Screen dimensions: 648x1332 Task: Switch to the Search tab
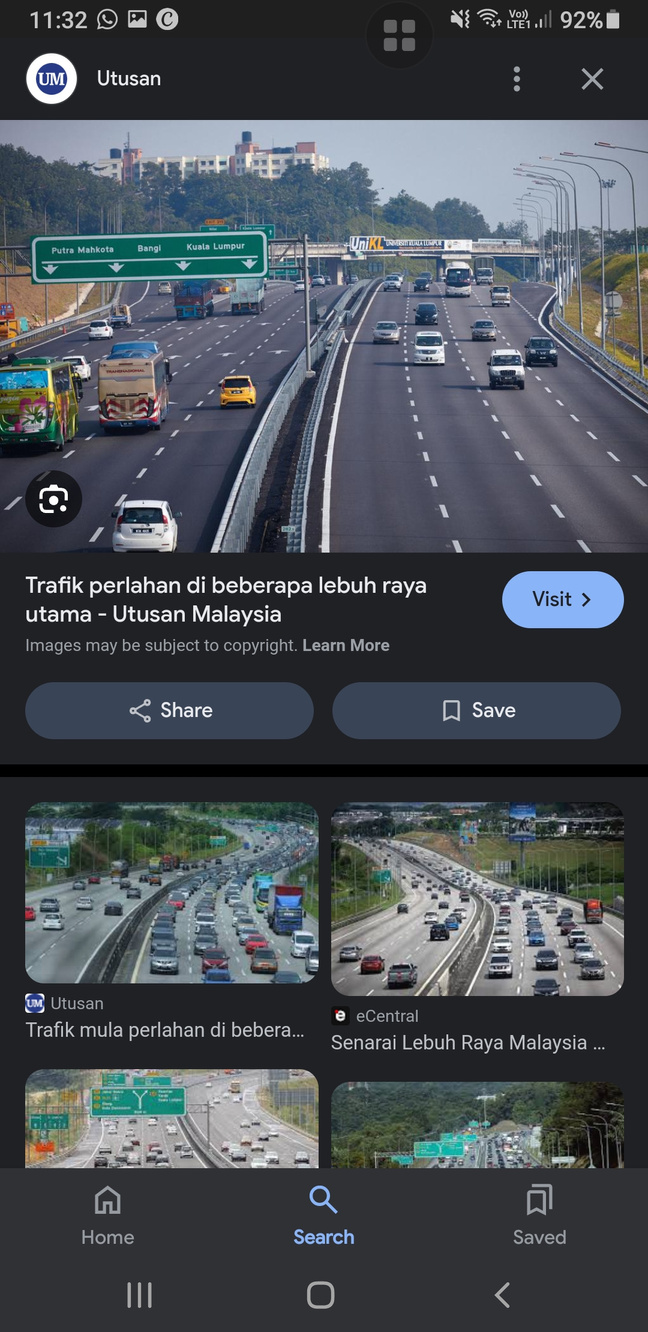pyautogui.click(x=323, y=1215)
